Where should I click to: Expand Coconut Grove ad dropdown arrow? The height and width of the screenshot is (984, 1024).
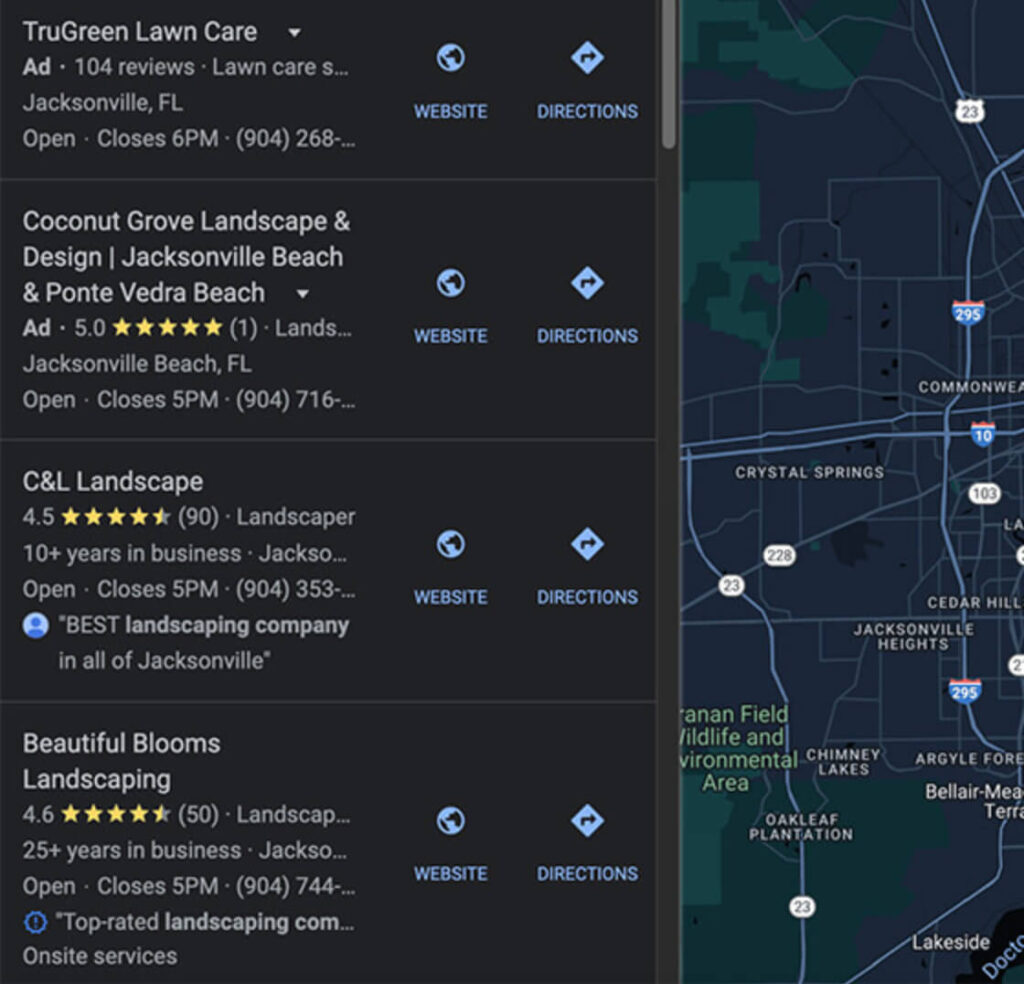click(x=303, y=294)
